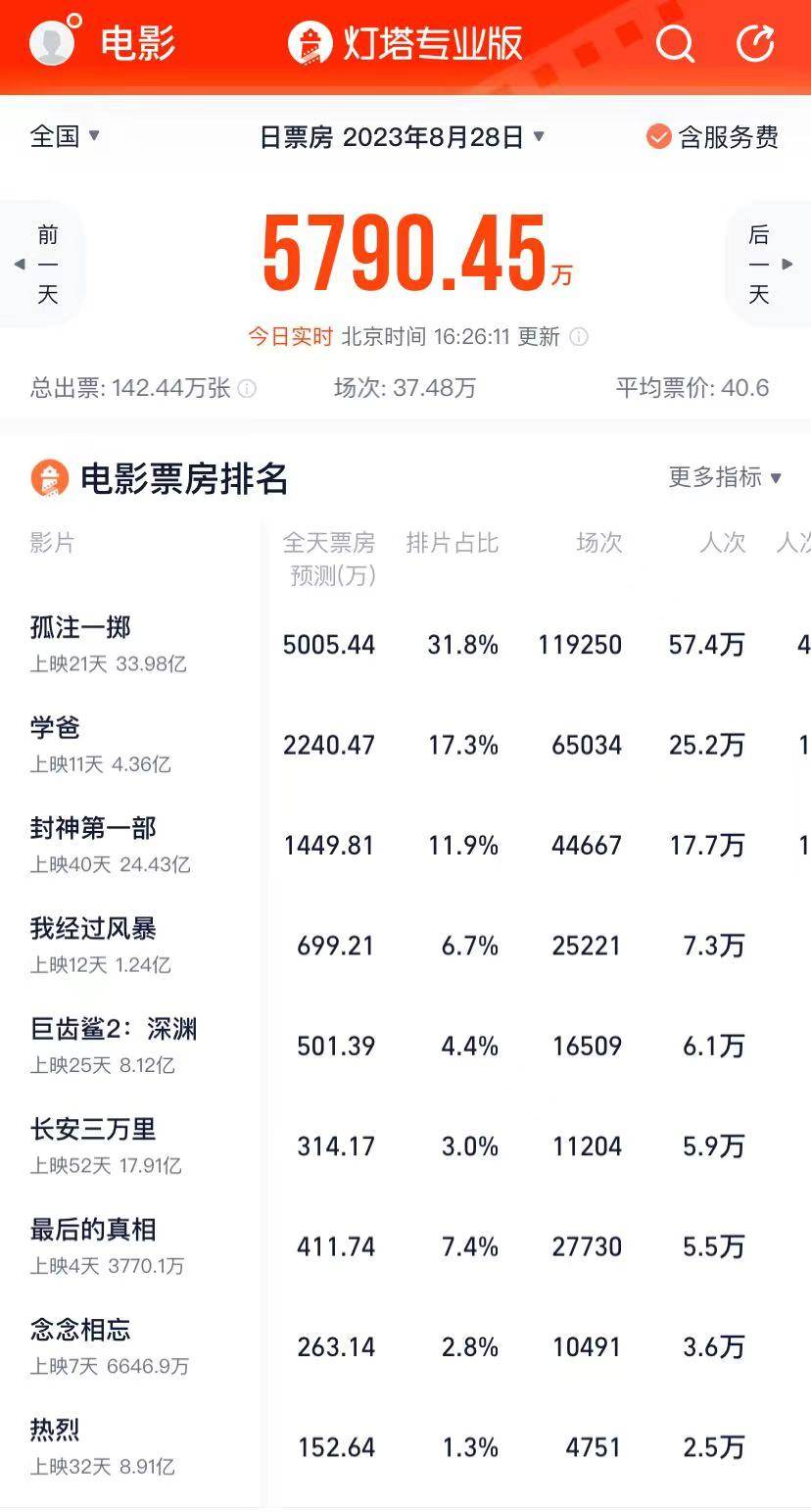811x1512 pixels.
Task: Tap info icon next to 总出票
Action: coord(248,389)
